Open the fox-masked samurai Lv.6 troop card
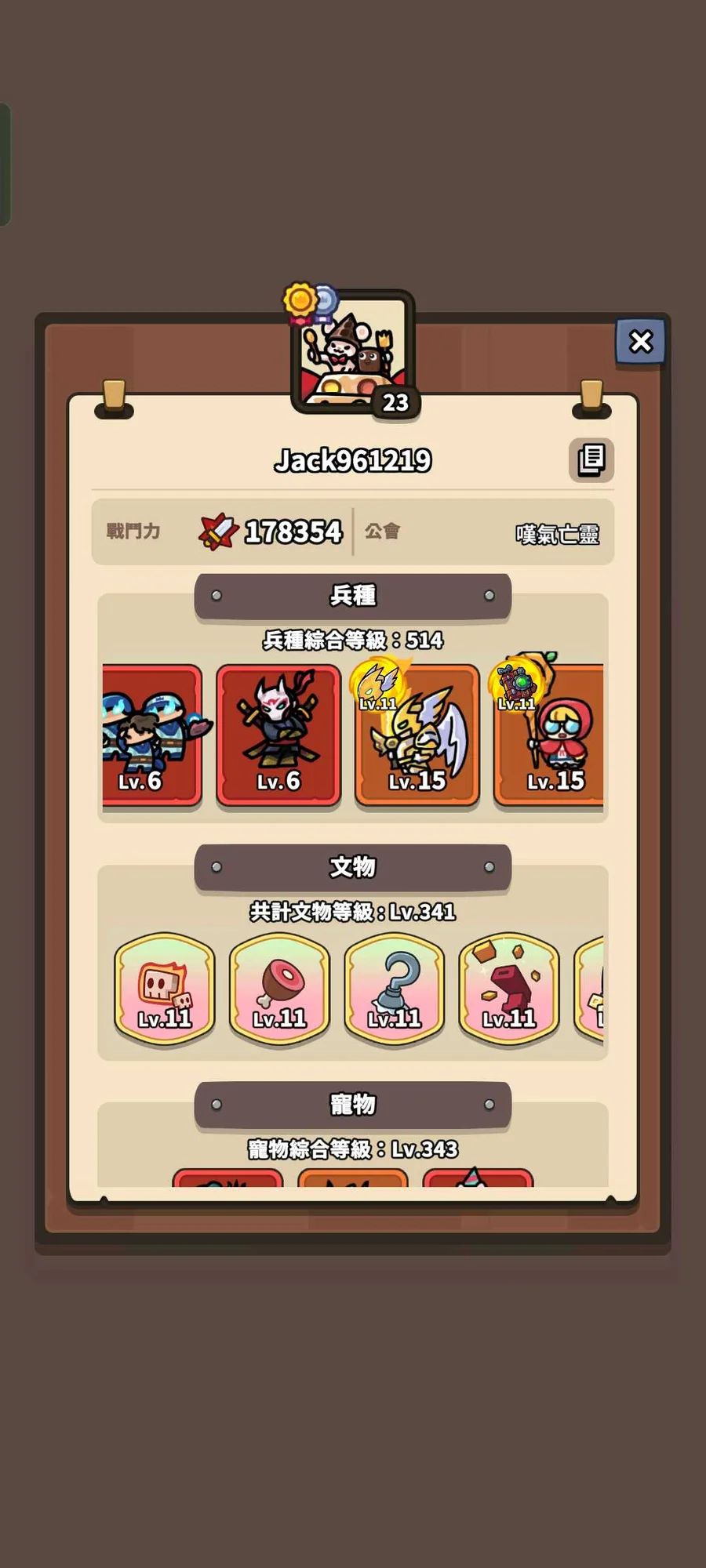 tap(278, 735)
